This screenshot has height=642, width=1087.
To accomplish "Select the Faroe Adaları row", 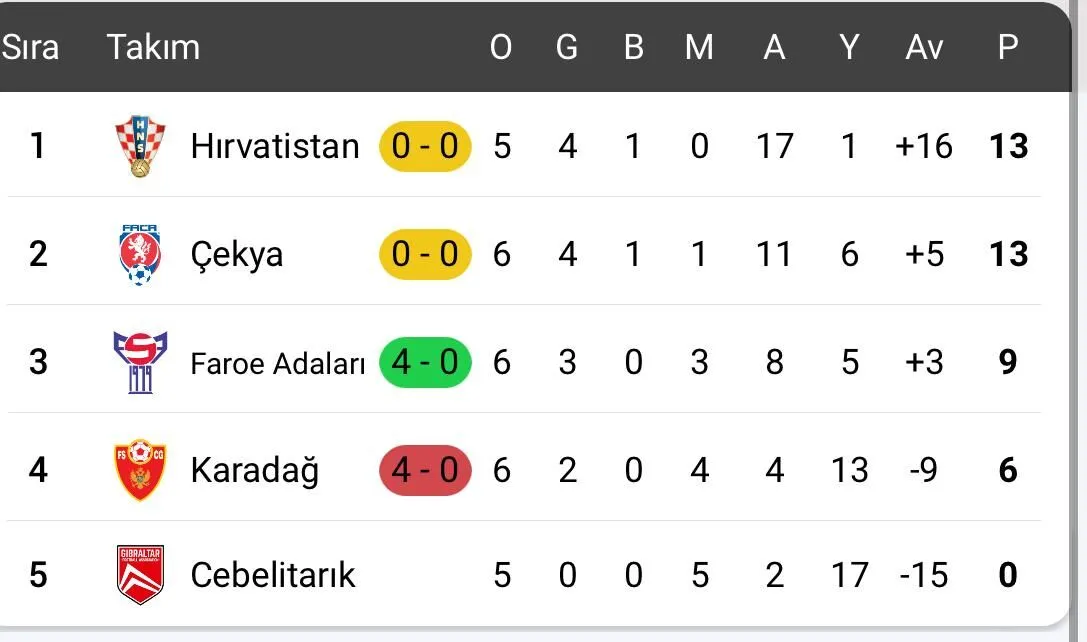I will (x=278, y=363).
